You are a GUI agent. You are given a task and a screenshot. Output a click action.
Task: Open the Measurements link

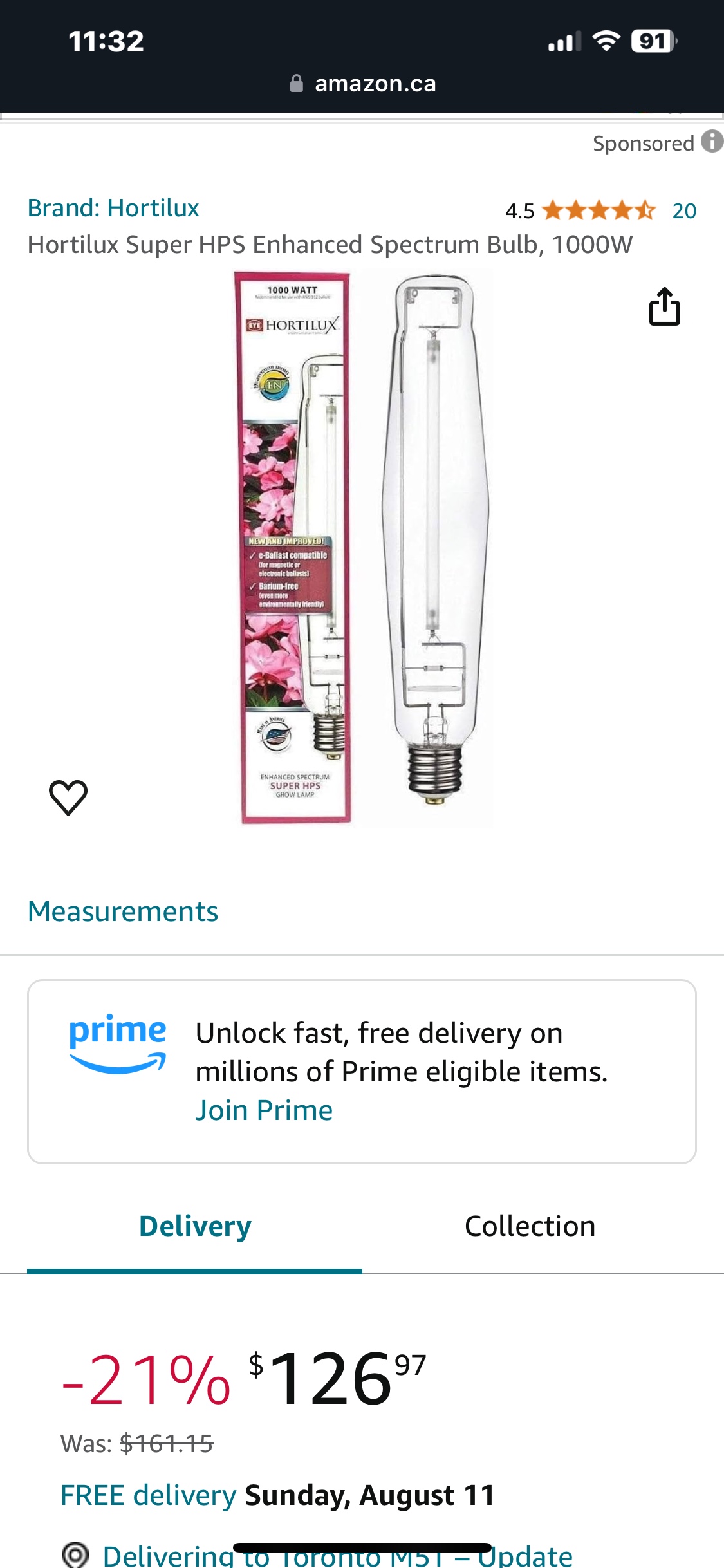tap(123, 911)
